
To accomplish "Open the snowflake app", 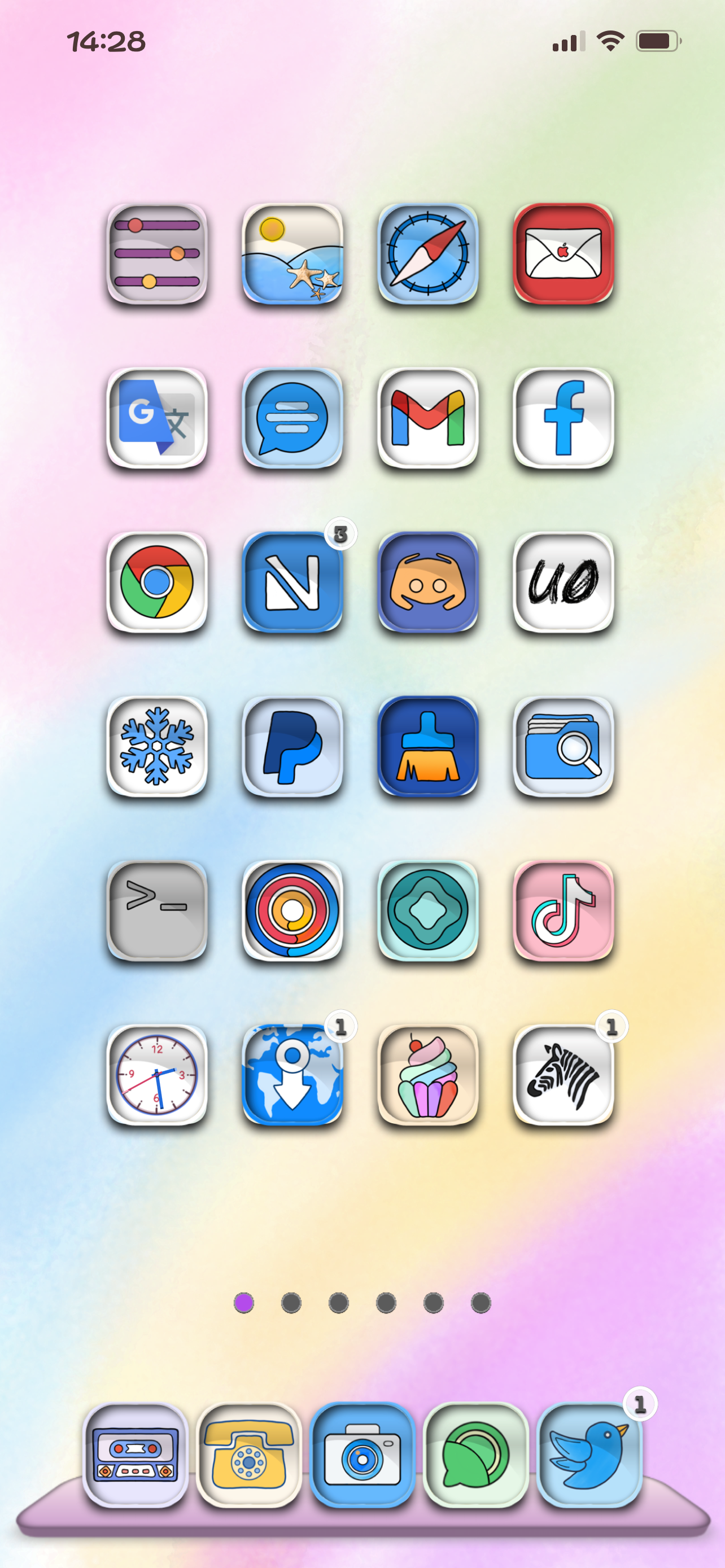I will coord(157,747).
